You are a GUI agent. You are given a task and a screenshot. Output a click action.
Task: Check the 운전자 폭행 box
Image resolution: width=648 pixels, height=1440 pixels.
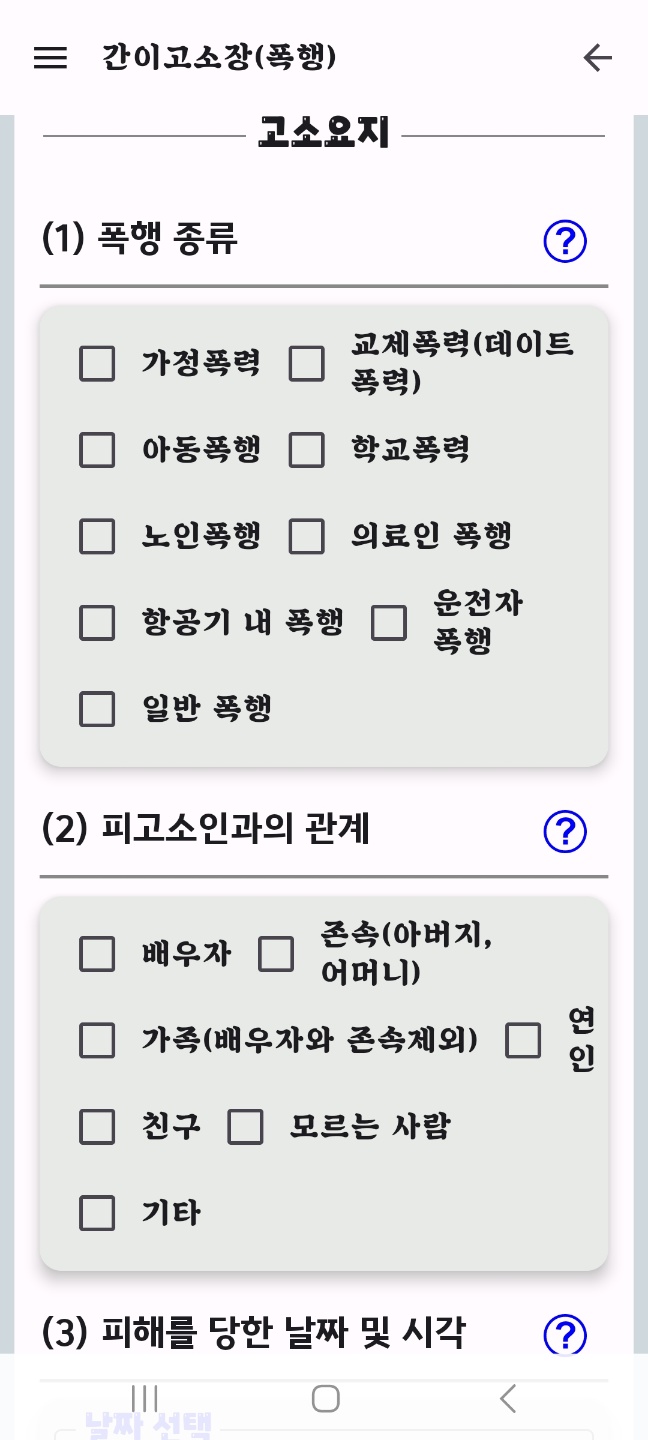[389, 623]
